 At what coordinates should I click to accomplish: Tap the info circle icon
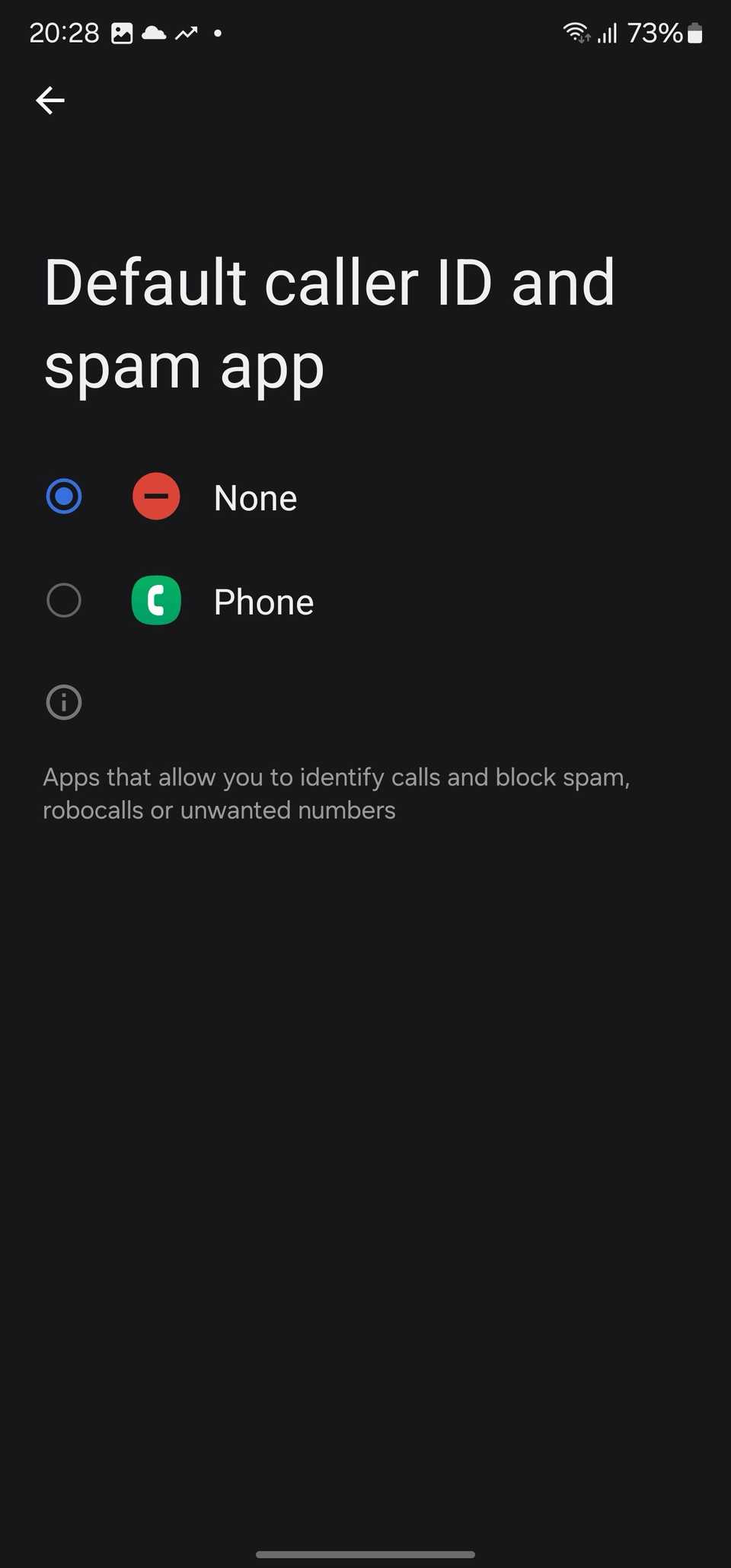(63, 701)
